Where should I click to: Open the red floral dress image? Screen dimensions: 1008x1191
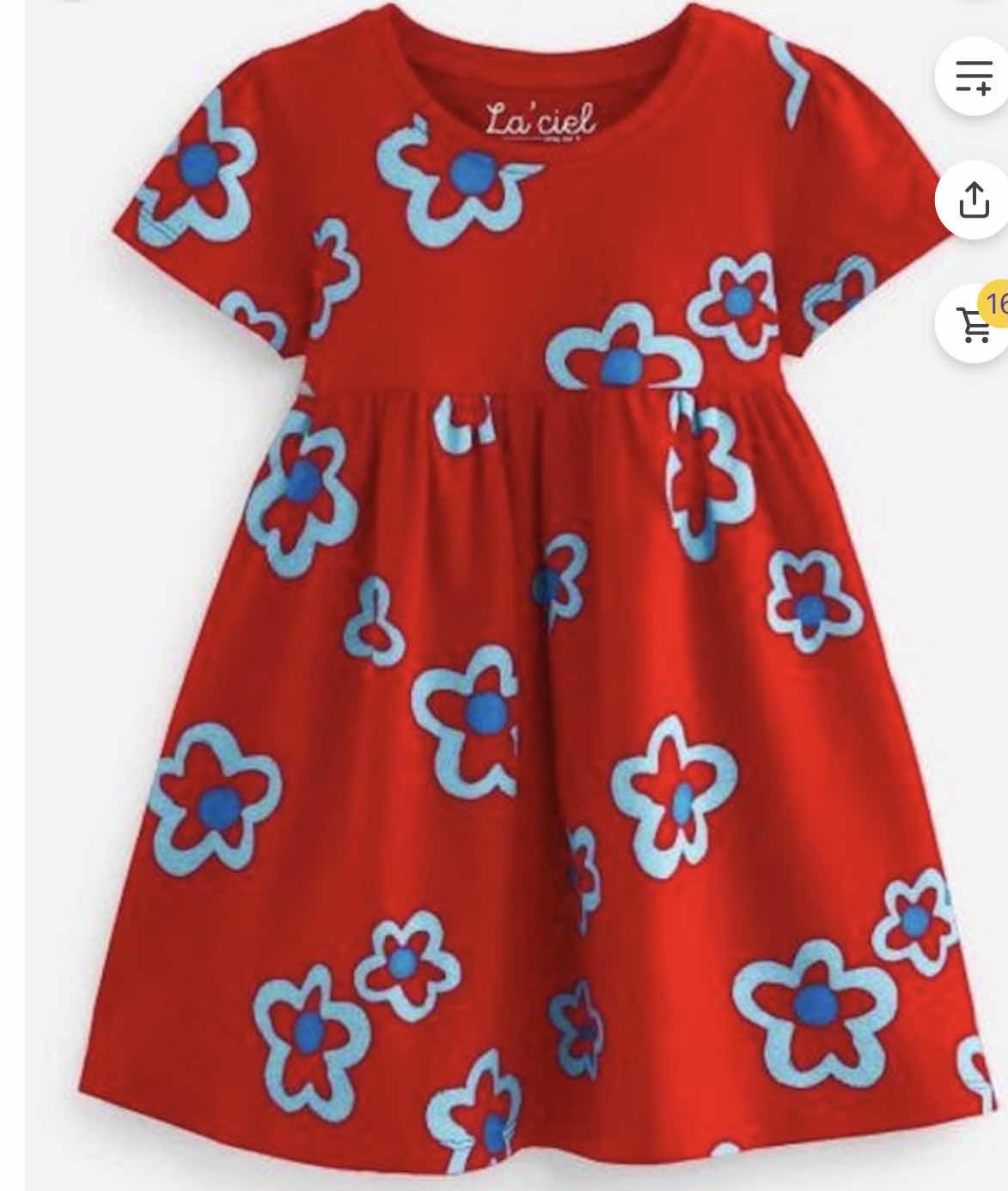pyautogui.click(x=516, y=602)
